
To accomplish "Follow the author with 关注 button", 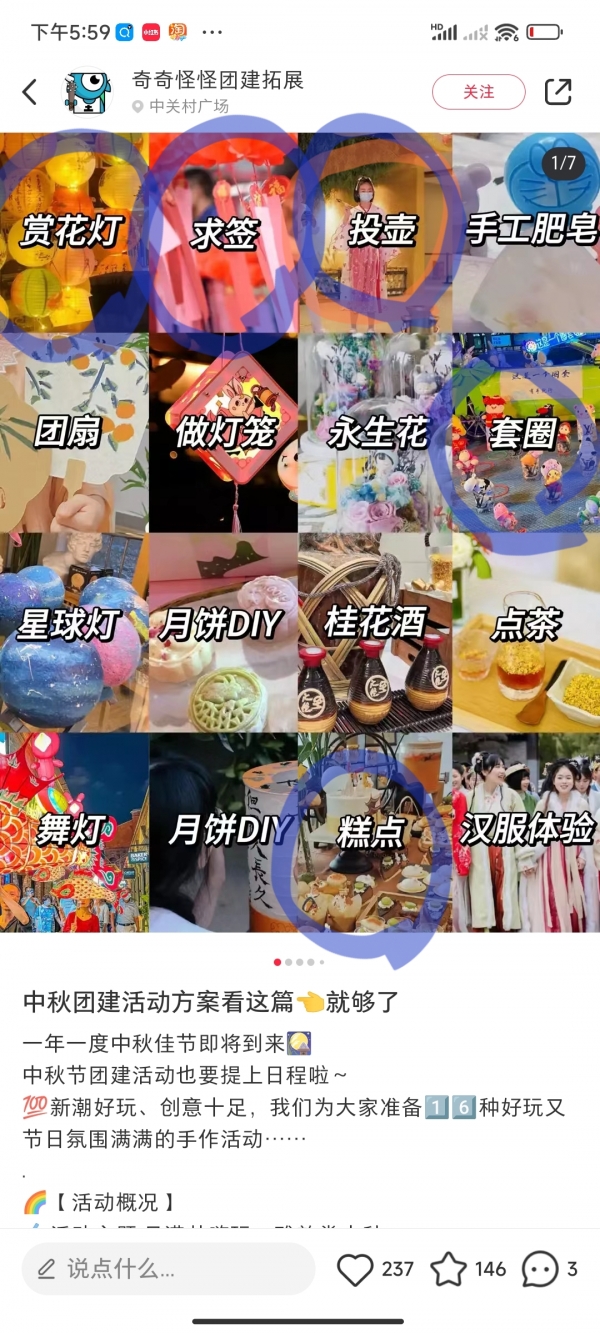I will click(478, 92).
